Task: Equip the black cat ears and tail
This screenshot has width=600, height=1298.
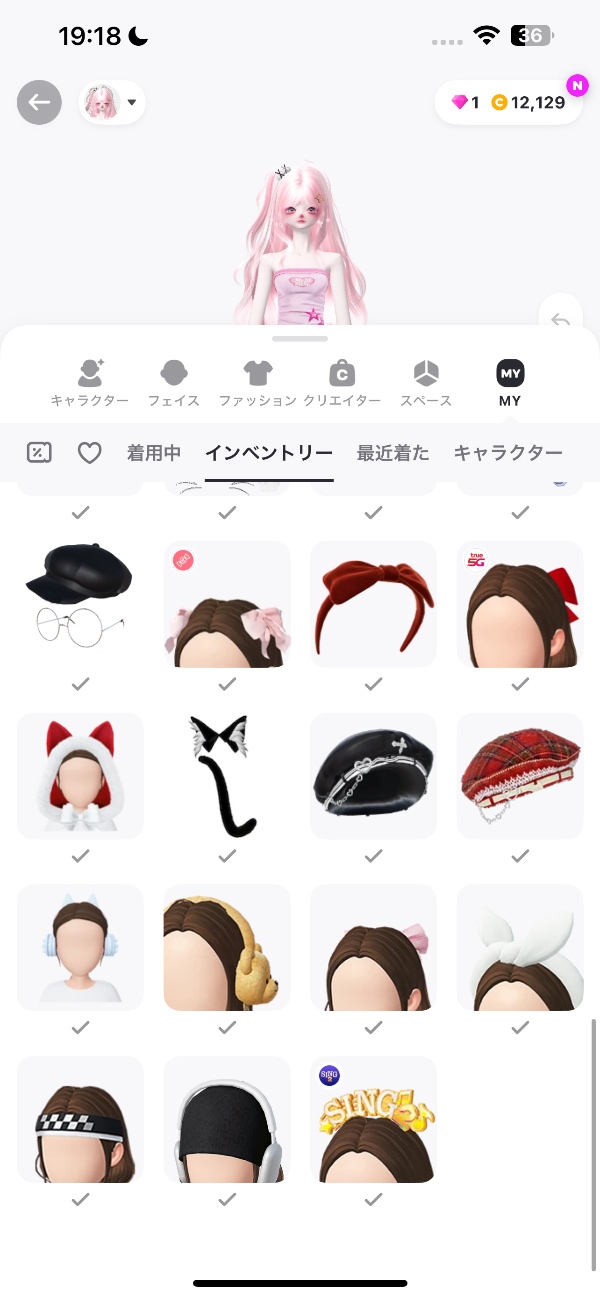Action: pos(227,776)
